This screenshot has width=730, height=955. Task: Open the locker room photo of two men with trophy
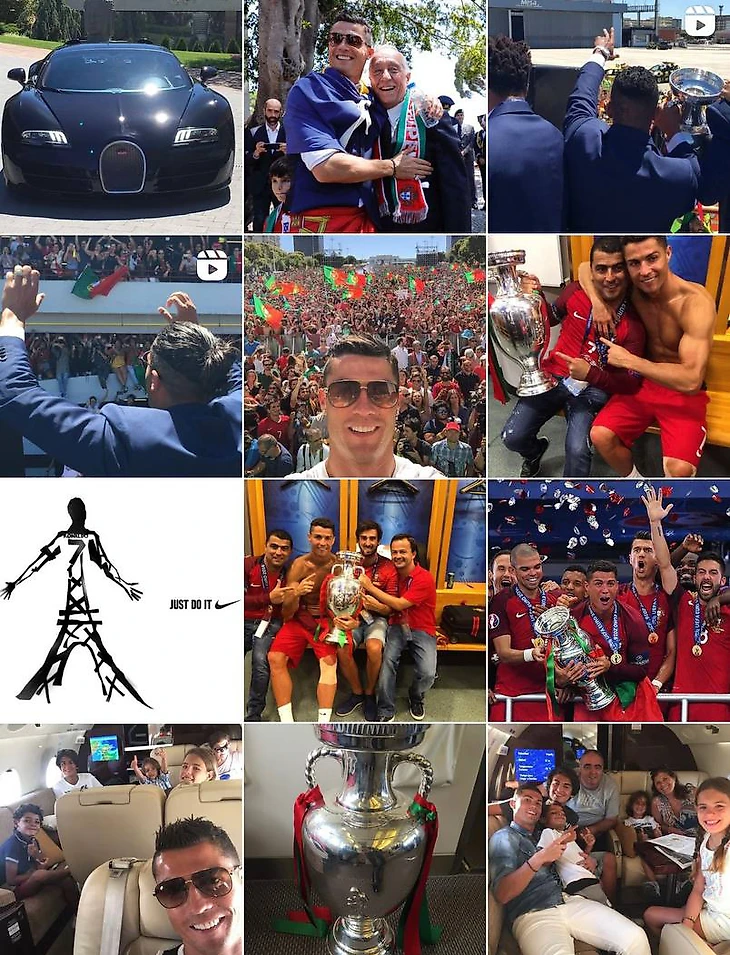tap(608, 355)
